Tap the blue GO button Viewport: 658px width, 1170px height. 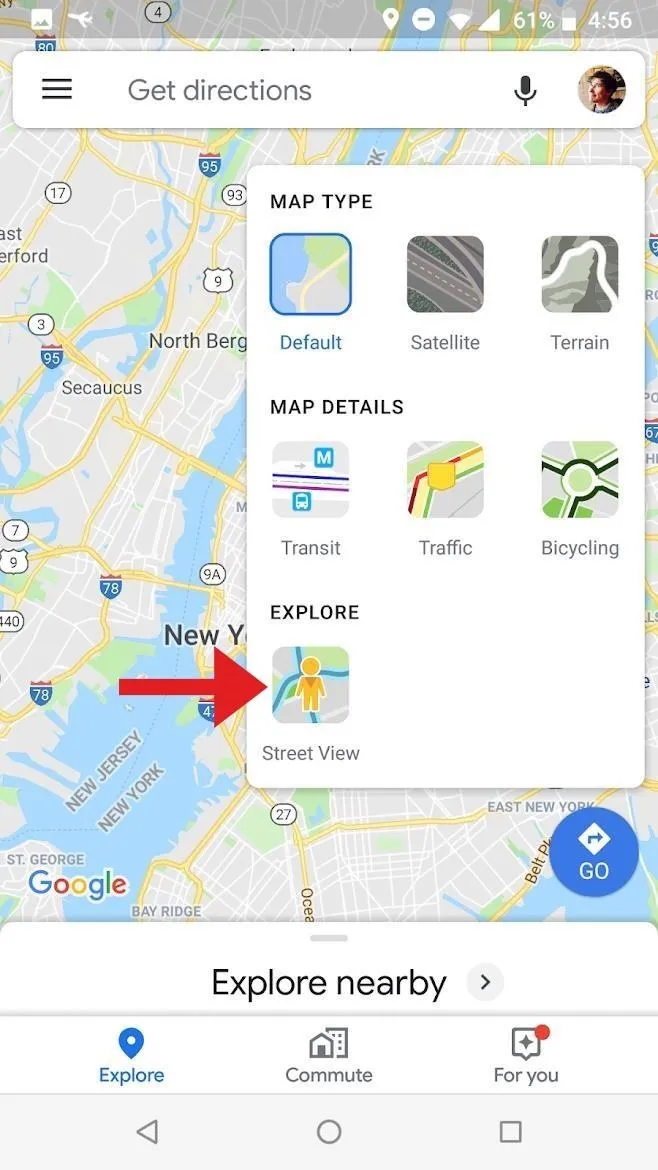tap(594, 852)
